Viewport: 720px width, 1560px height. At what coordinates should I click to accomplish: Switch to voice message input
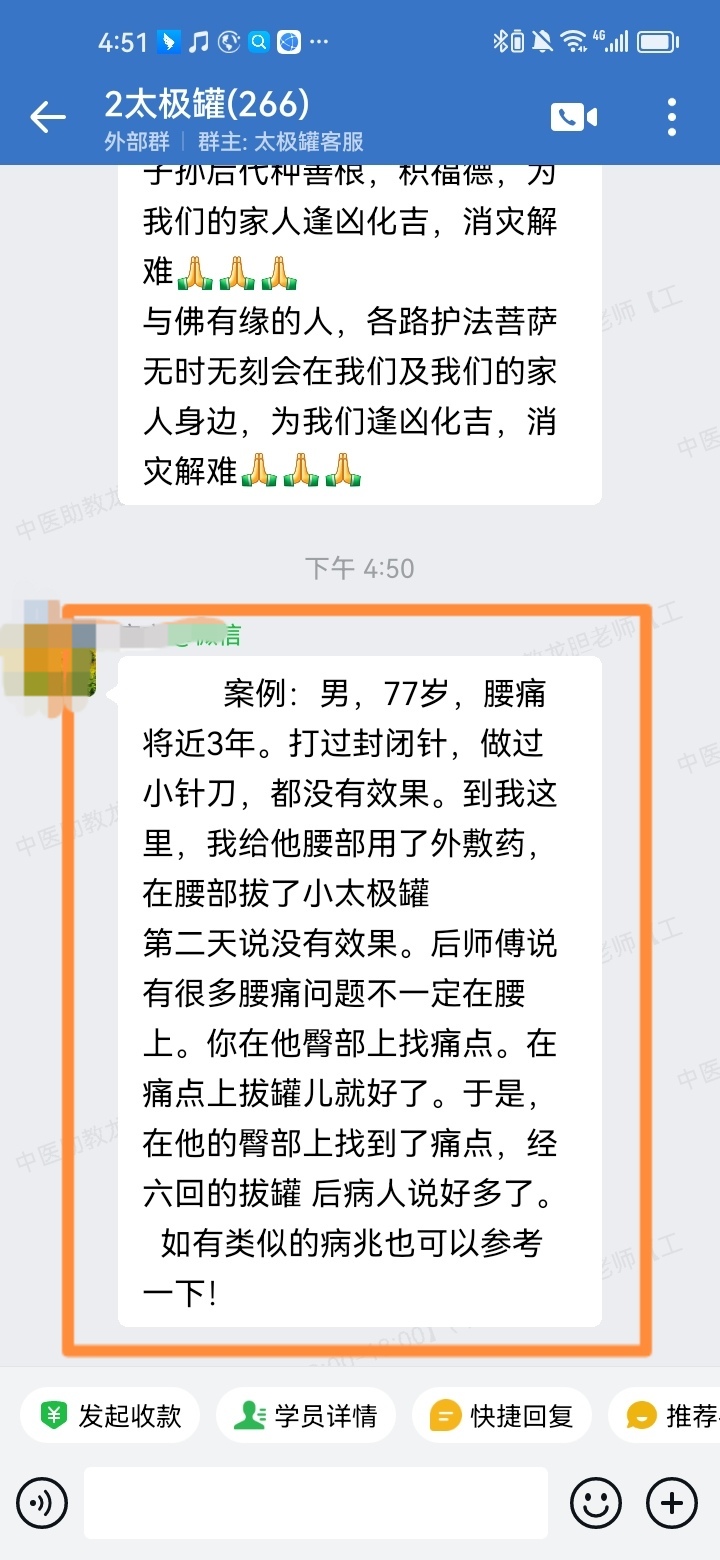click(x=43, y=1502)
